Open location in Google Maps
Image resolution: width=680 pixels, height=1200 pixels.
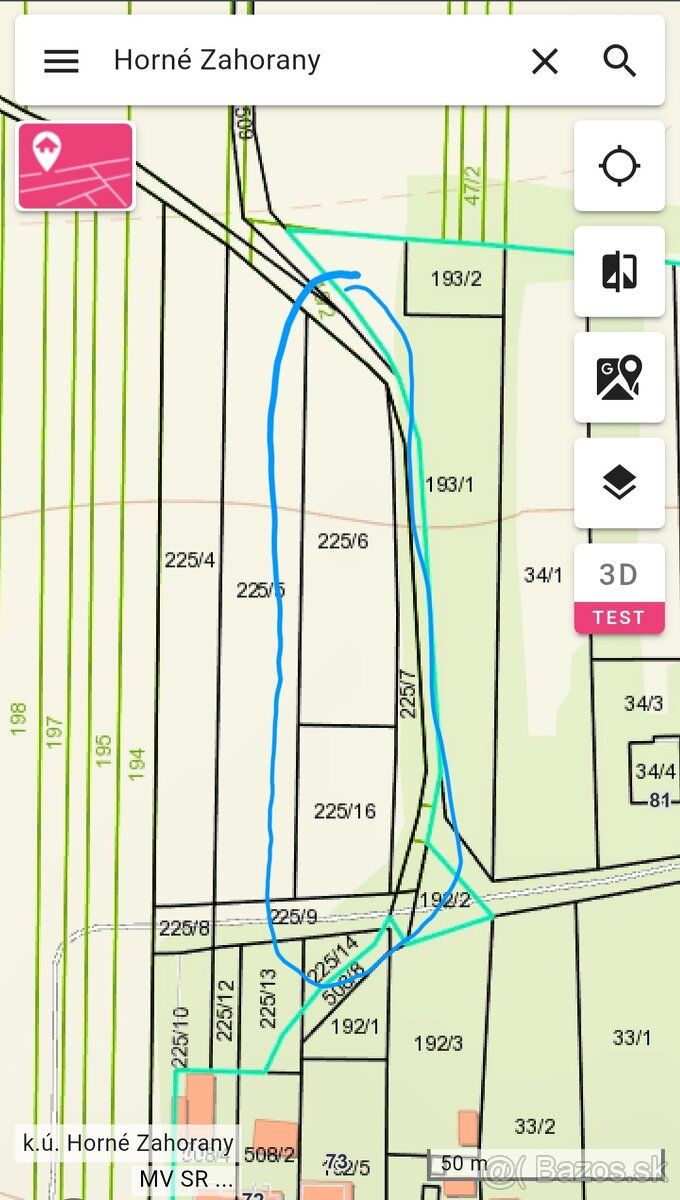coord(619,377)
